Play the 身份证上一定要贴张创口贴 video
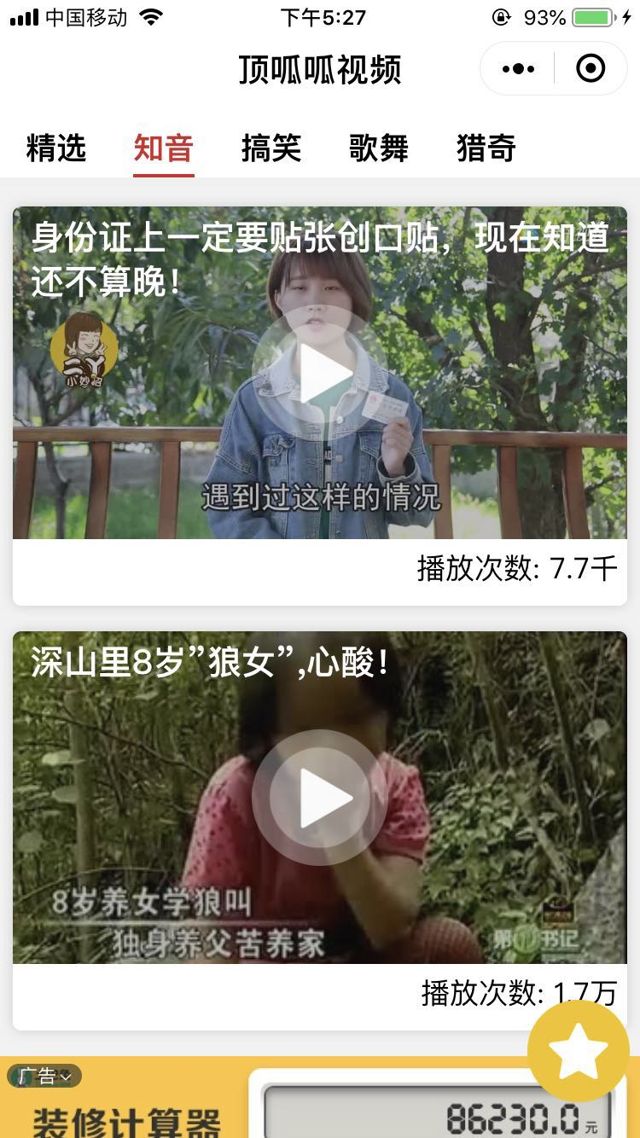The height and width of the screenshot is (1138, 640). click(x=319, y=372)
